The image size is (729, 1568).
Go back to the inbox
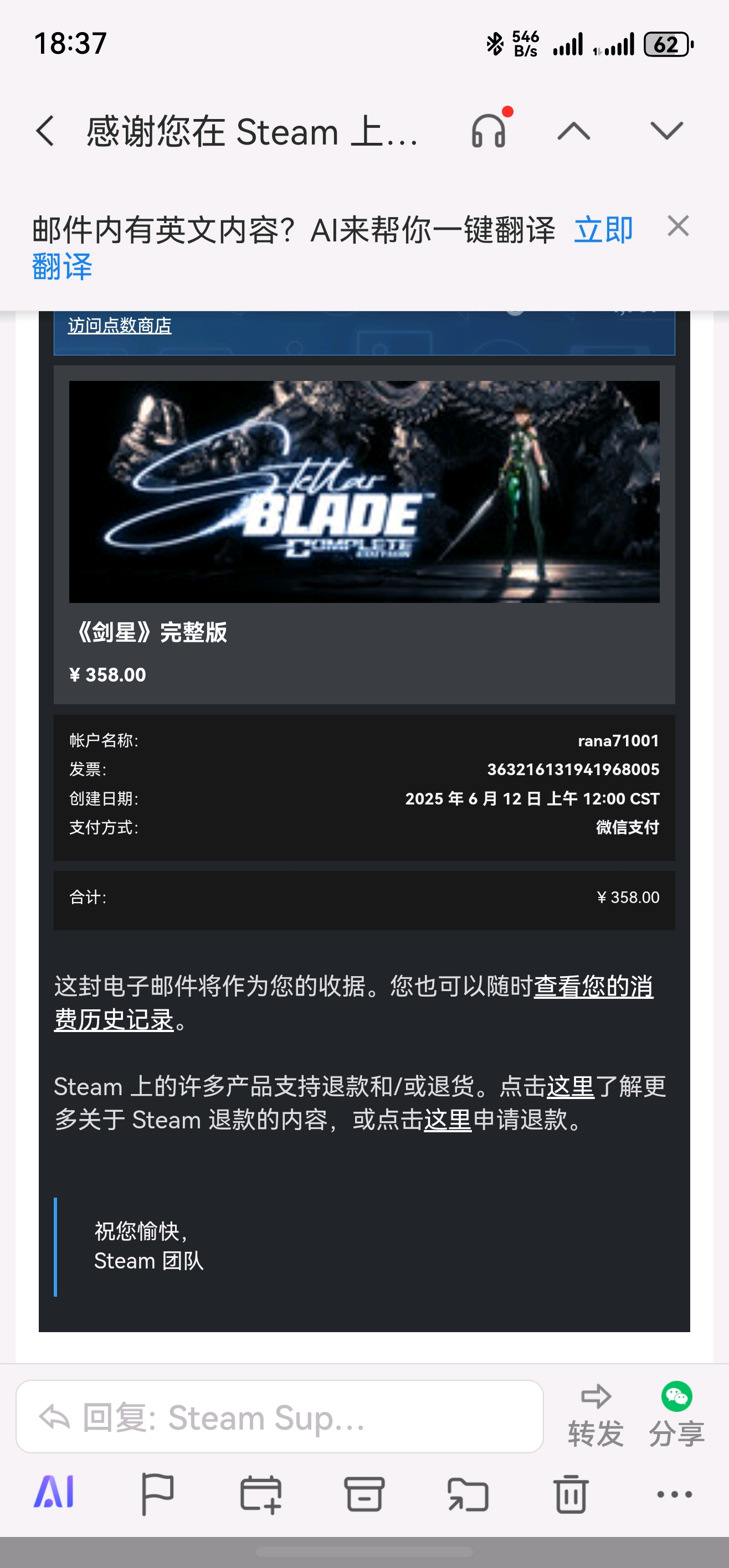45,131
